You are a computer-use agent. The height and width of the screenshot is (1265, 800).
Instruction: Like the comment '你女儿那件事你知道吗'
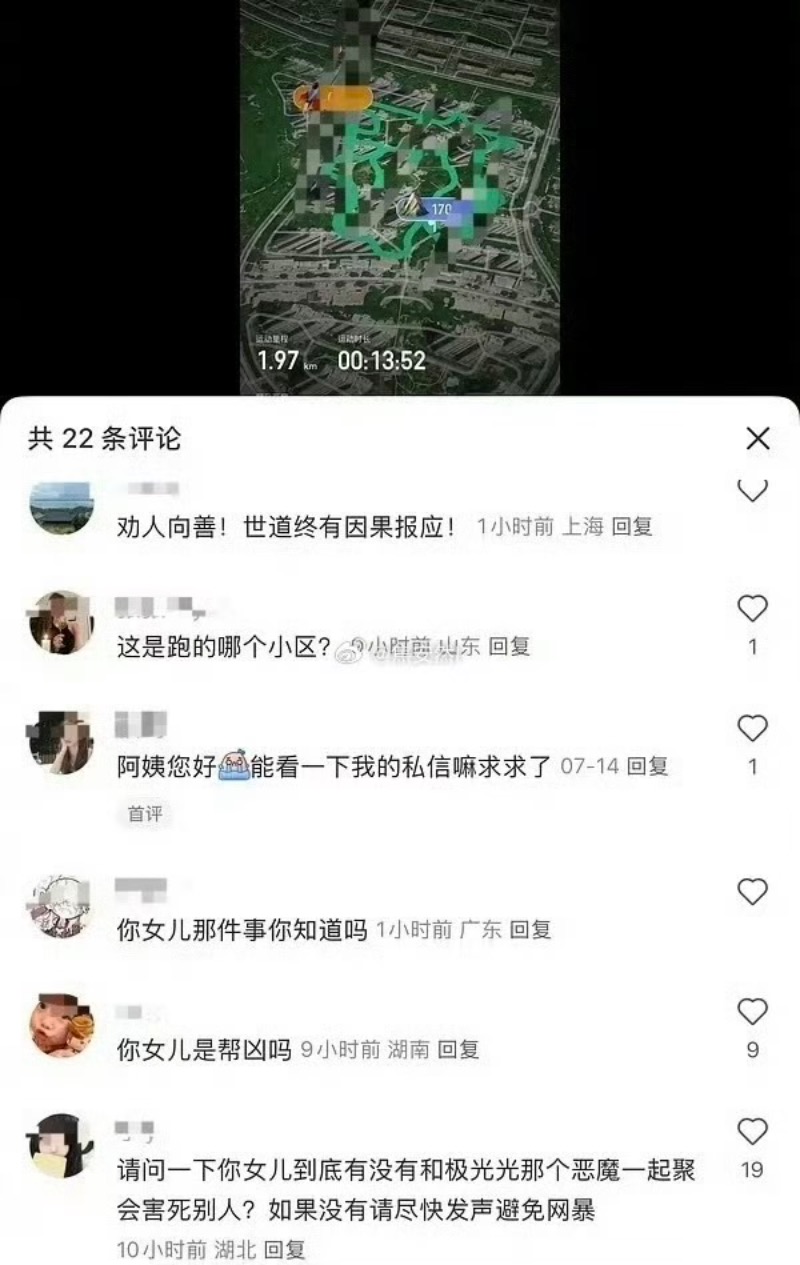(752, 891)
